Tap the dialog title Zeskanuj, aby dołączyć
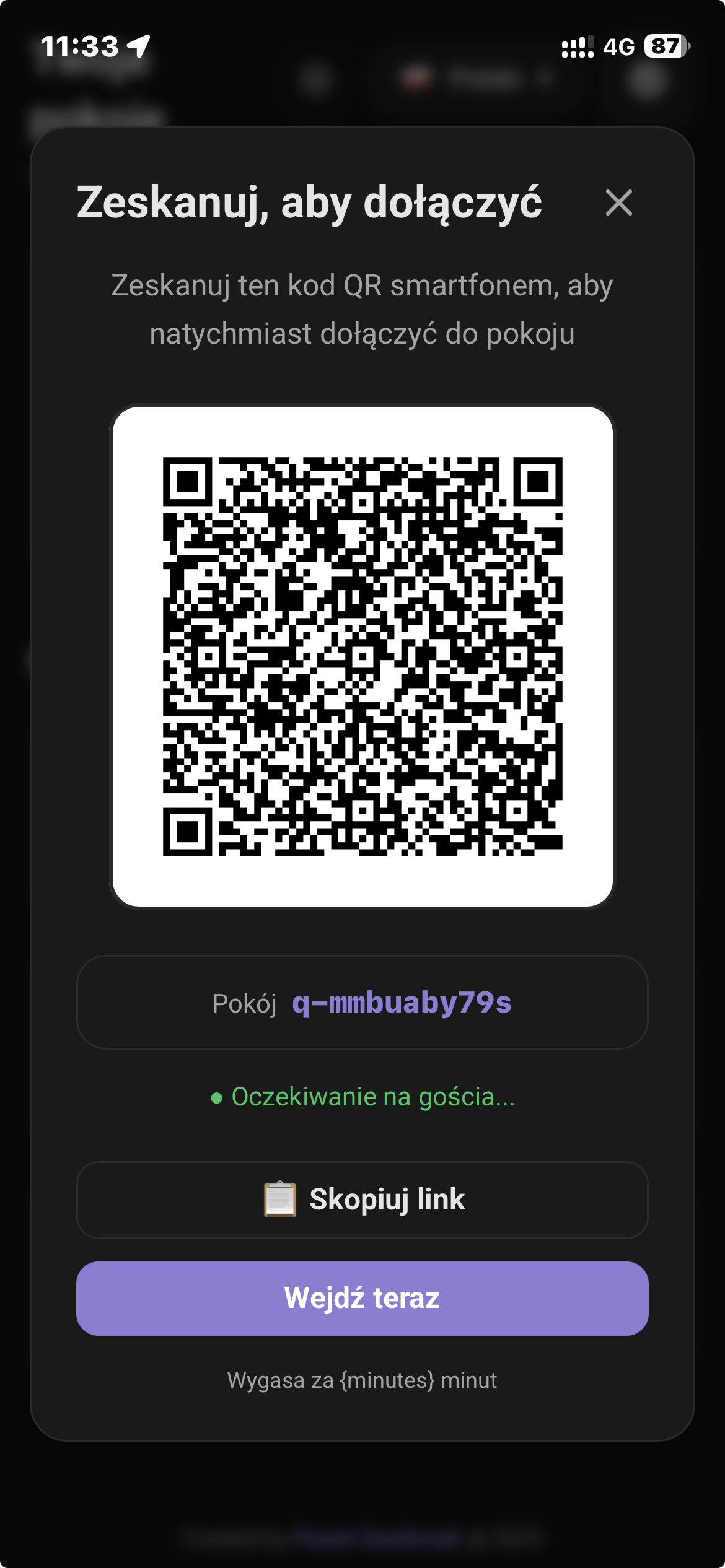The width and height of the screenshot is (725, 1568). [310, 203]
